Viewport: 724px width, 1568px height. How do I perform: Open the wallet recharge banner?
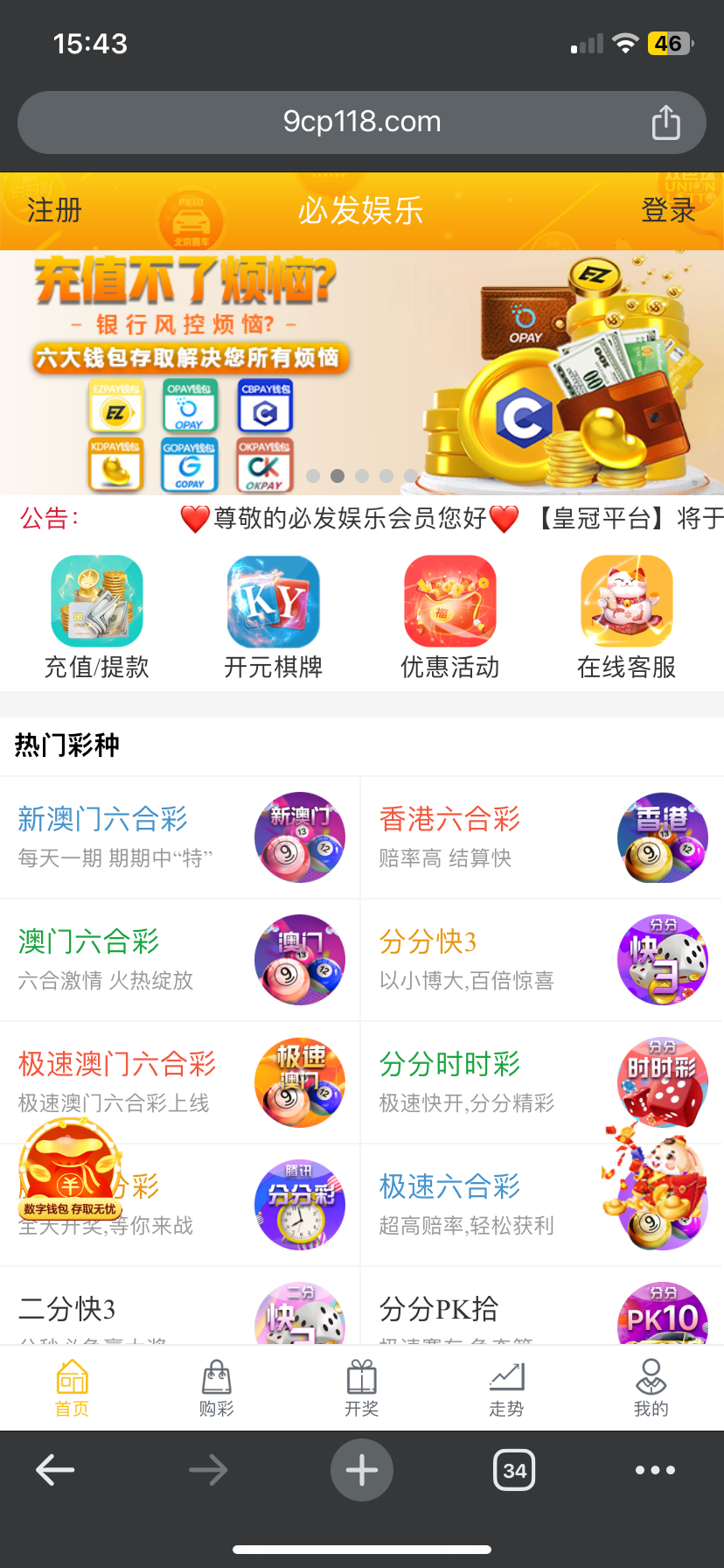362,372
